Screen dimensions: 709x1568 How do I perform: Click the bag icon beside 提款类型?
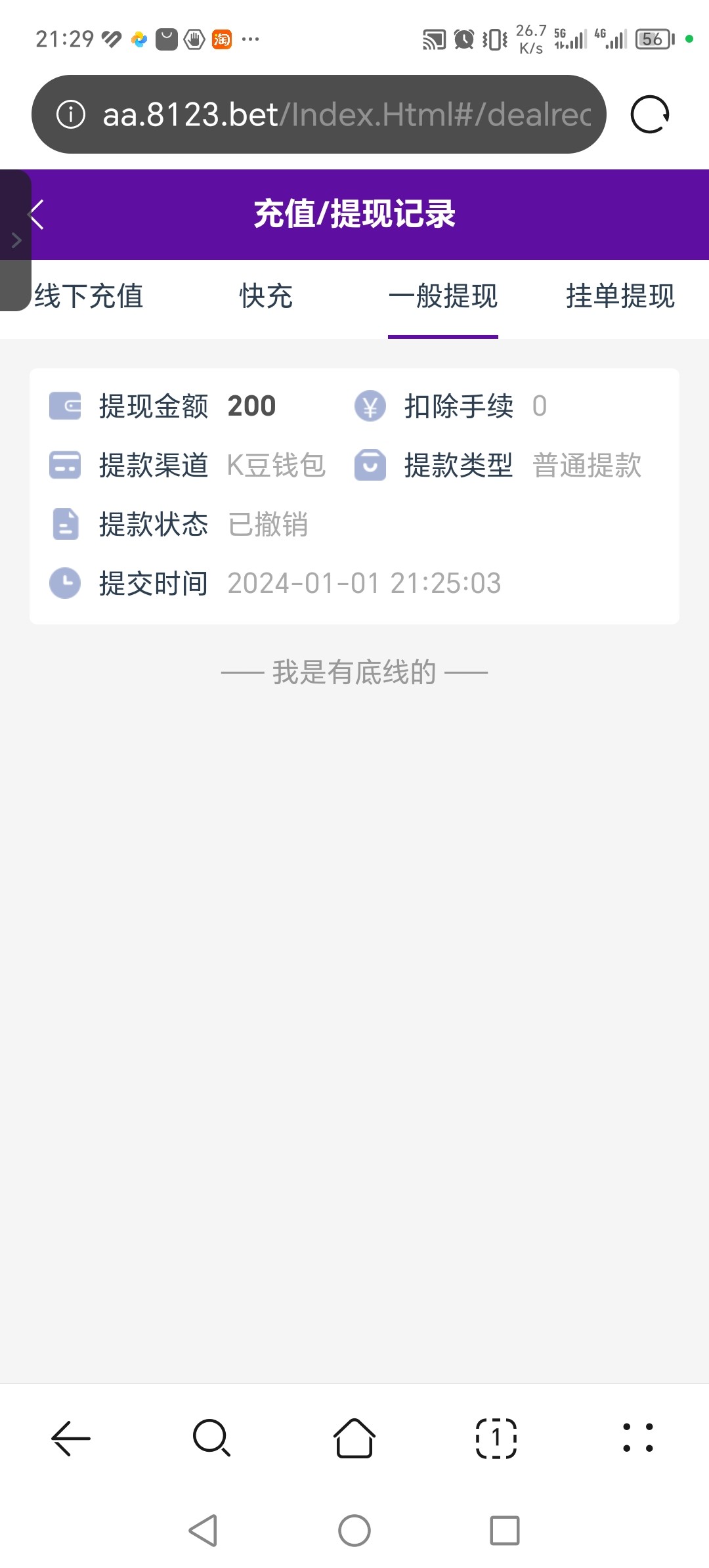(370, 465)
